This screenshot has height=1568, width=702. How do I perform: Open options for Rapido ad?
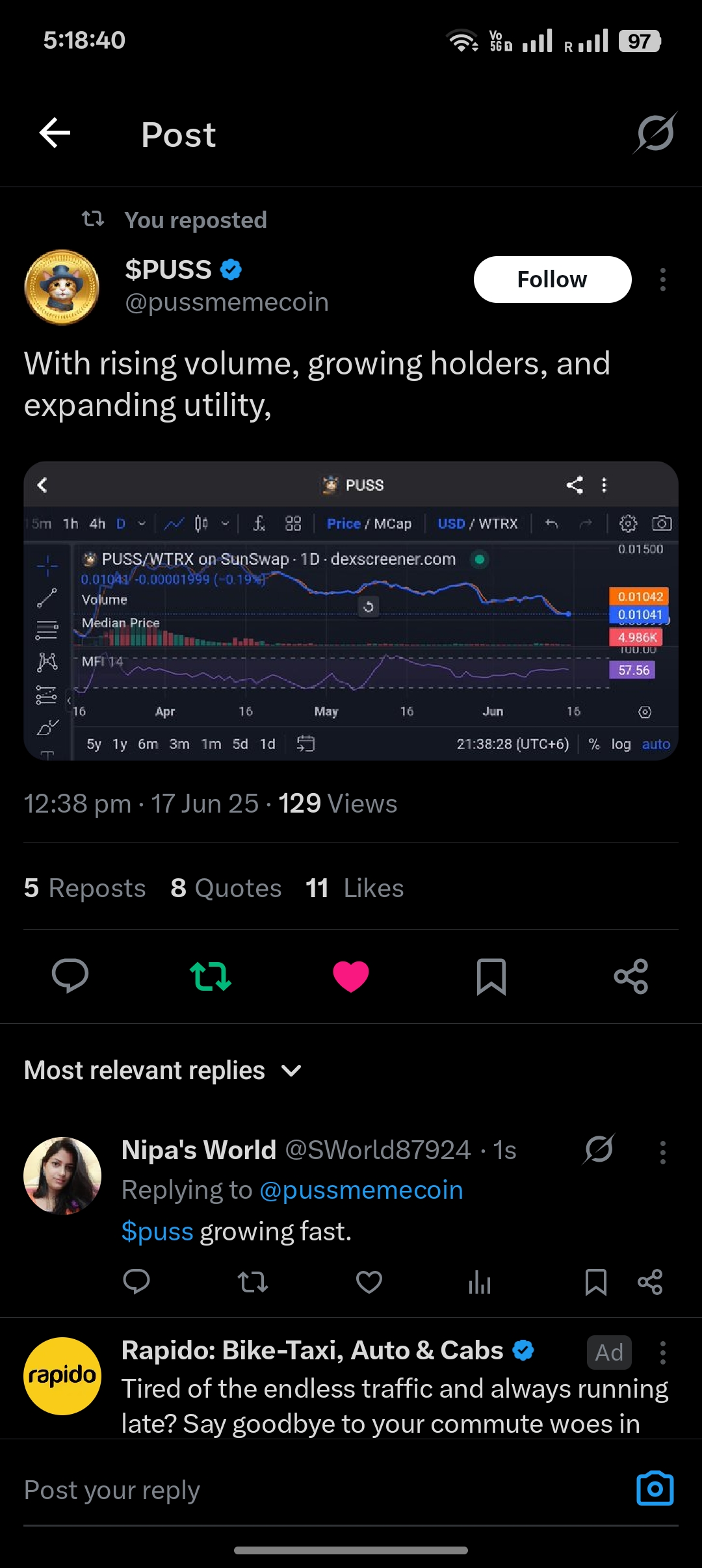(x=662, y=1352)
